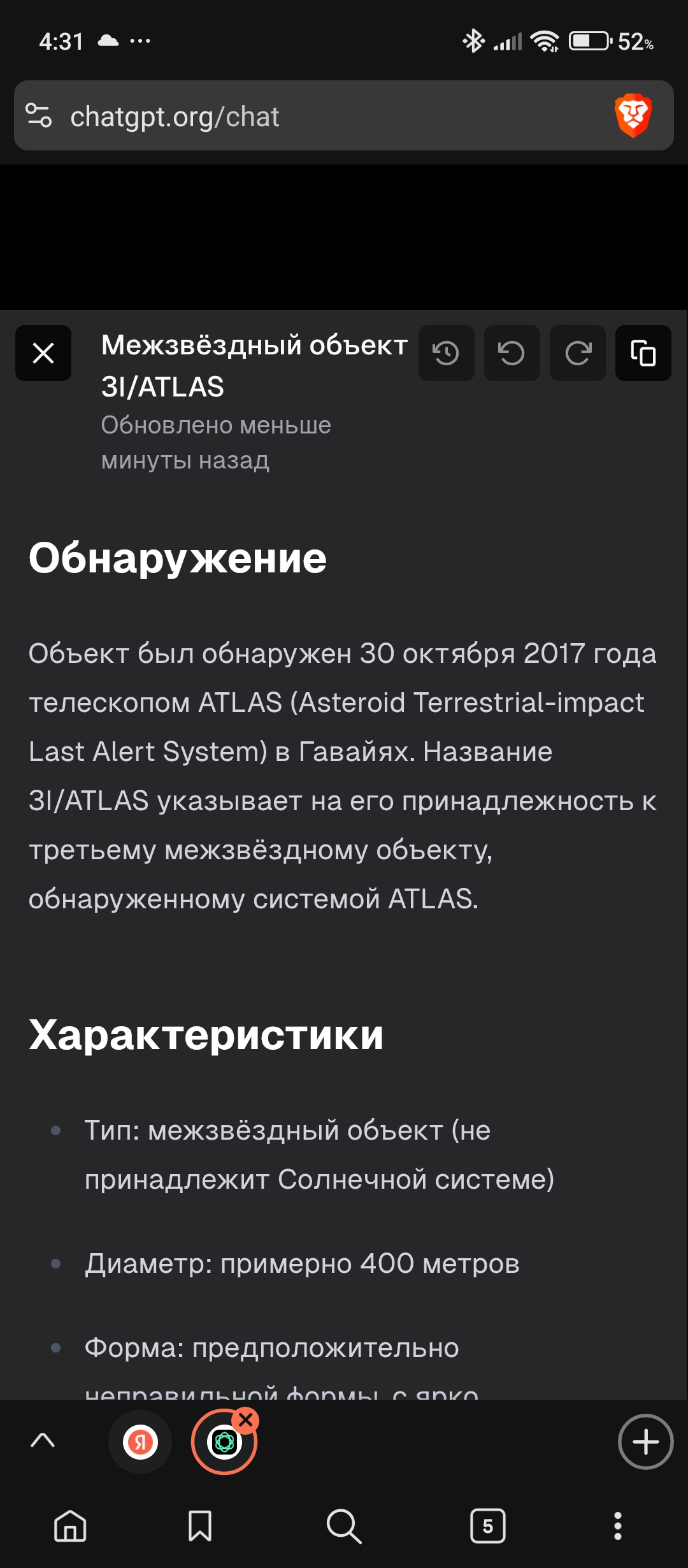Open the browser three-dot menu
The width and height of the screenshot is (688, 1568).
tap(617, 1526)
